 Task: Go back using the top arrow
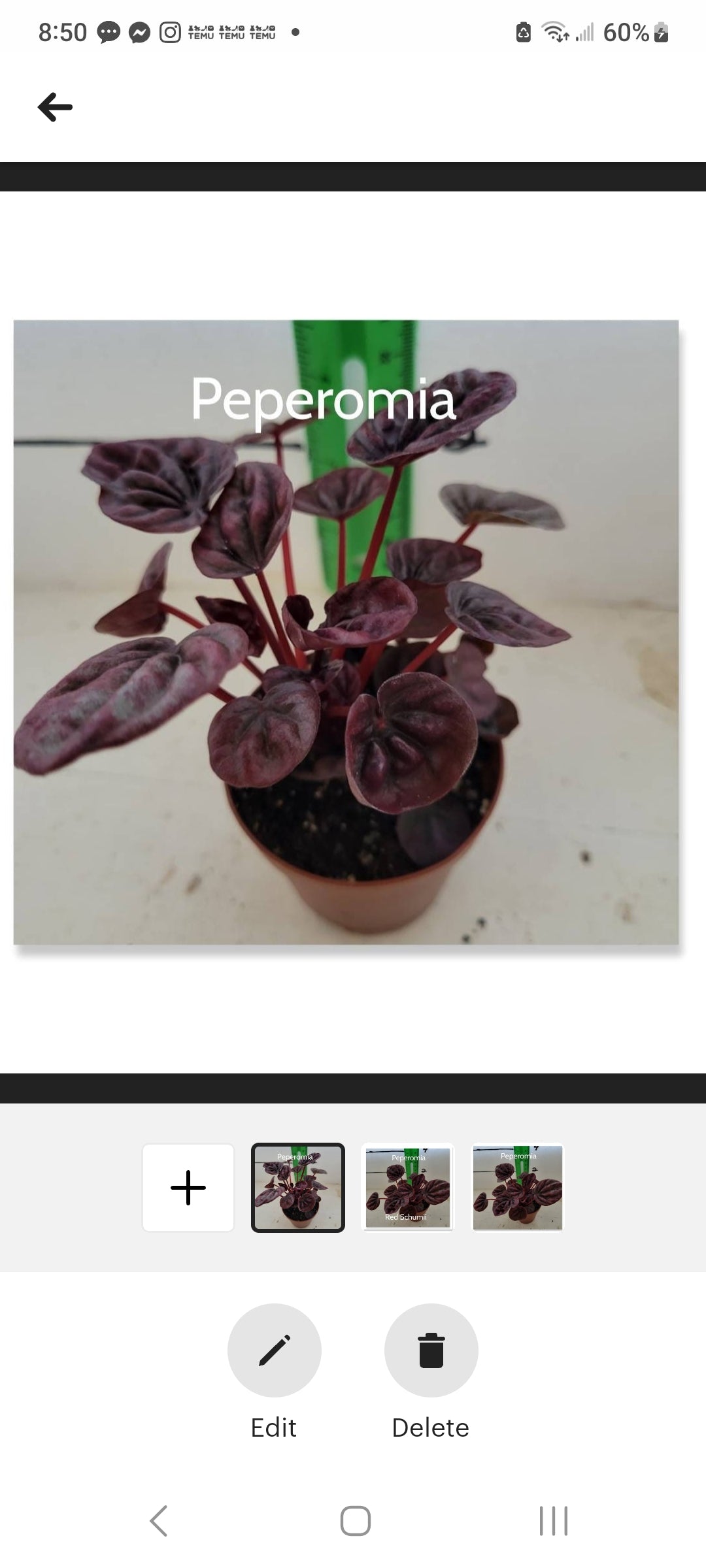click(55, 107)
